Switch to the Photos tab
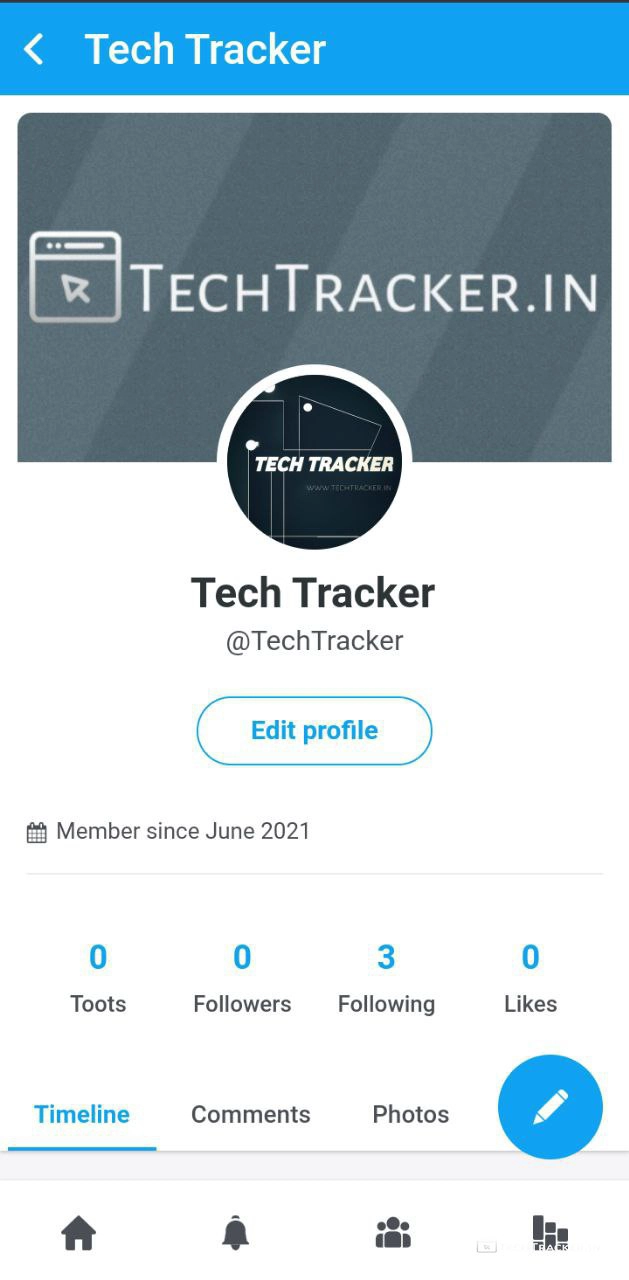The width and height of the screenshot is (629, 1280). point(410,1114)
